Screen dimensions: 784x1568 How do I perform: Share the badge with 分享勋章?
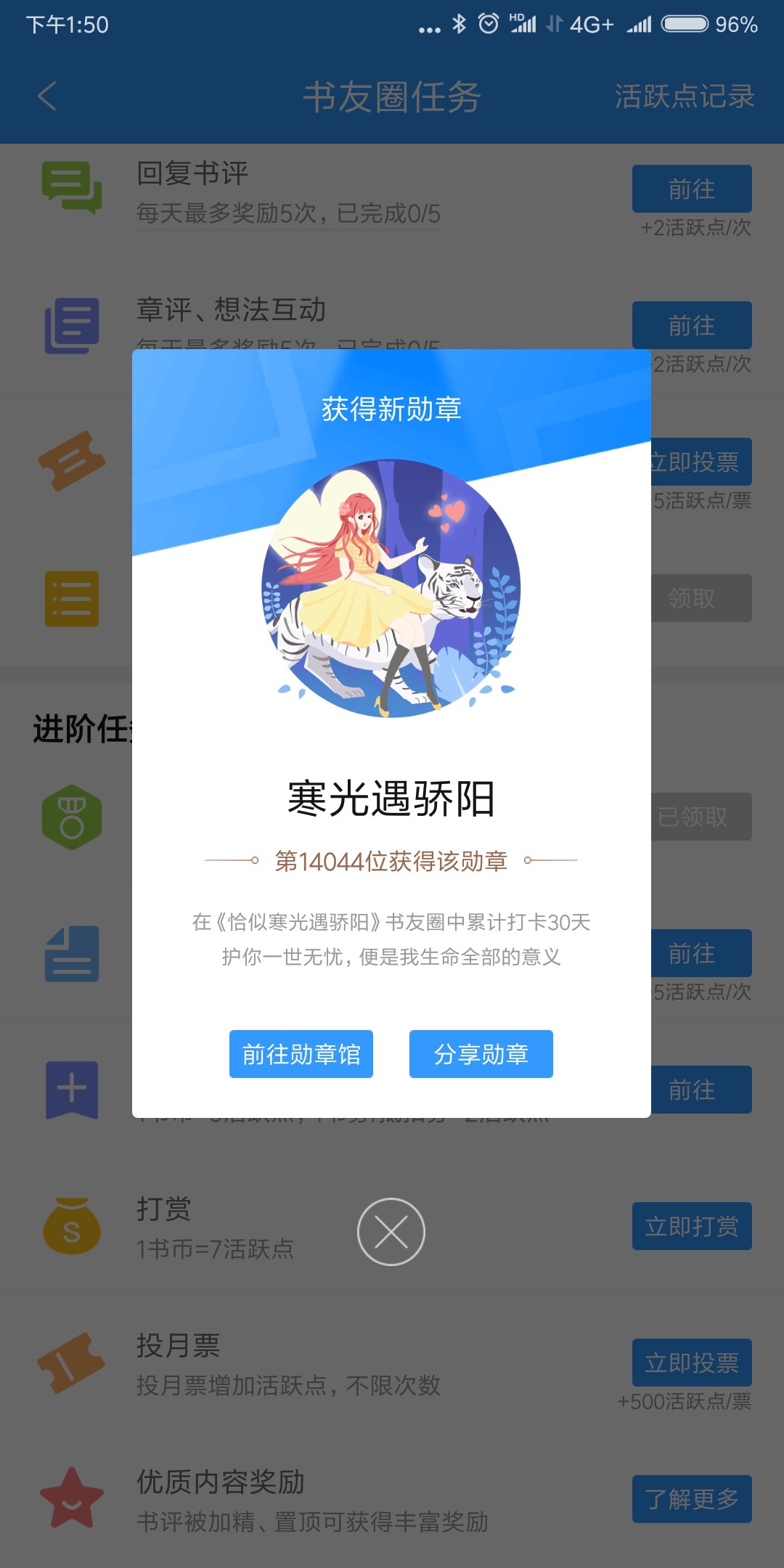click(481, 1054)
